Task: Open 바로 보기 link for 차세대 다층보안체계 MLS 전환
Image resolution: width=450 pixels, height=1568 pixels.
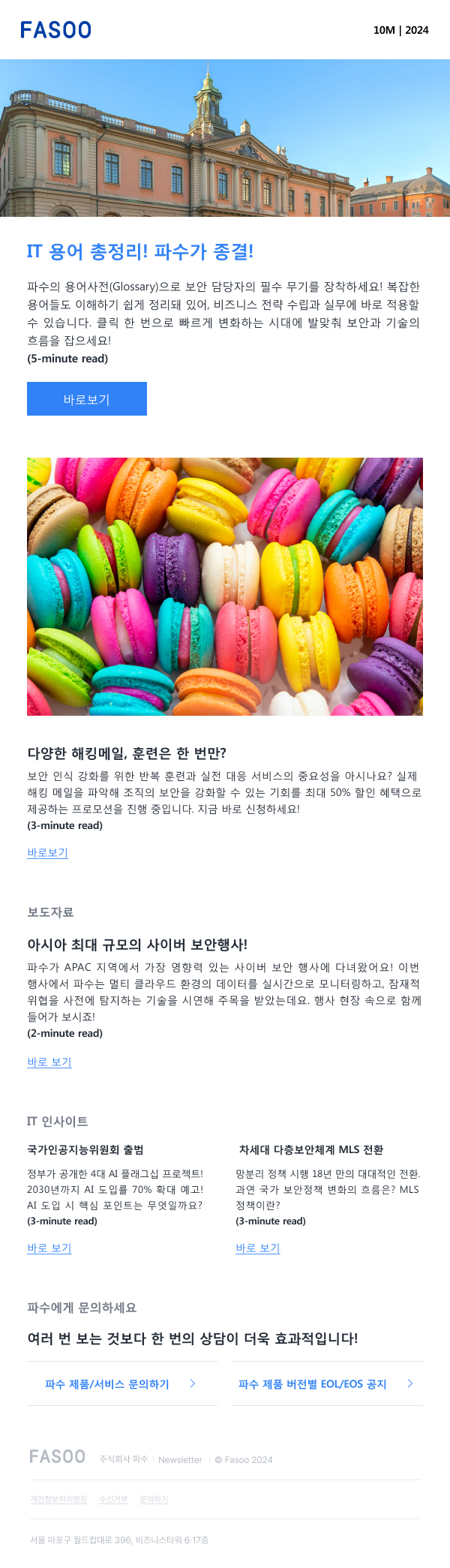Action: (x=258, y=1248)
